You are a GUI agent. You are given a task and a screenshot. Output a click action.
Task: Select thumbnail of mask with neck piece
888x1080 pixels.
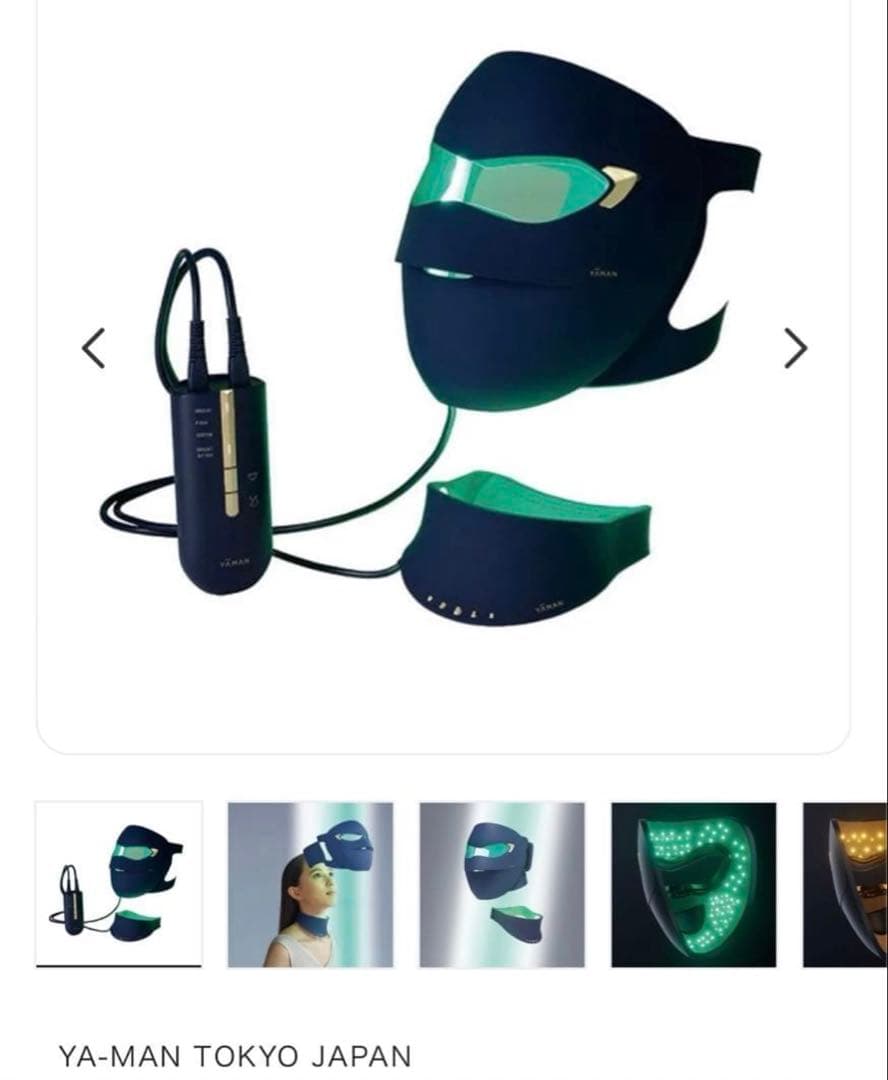click(x=502, y=885)
